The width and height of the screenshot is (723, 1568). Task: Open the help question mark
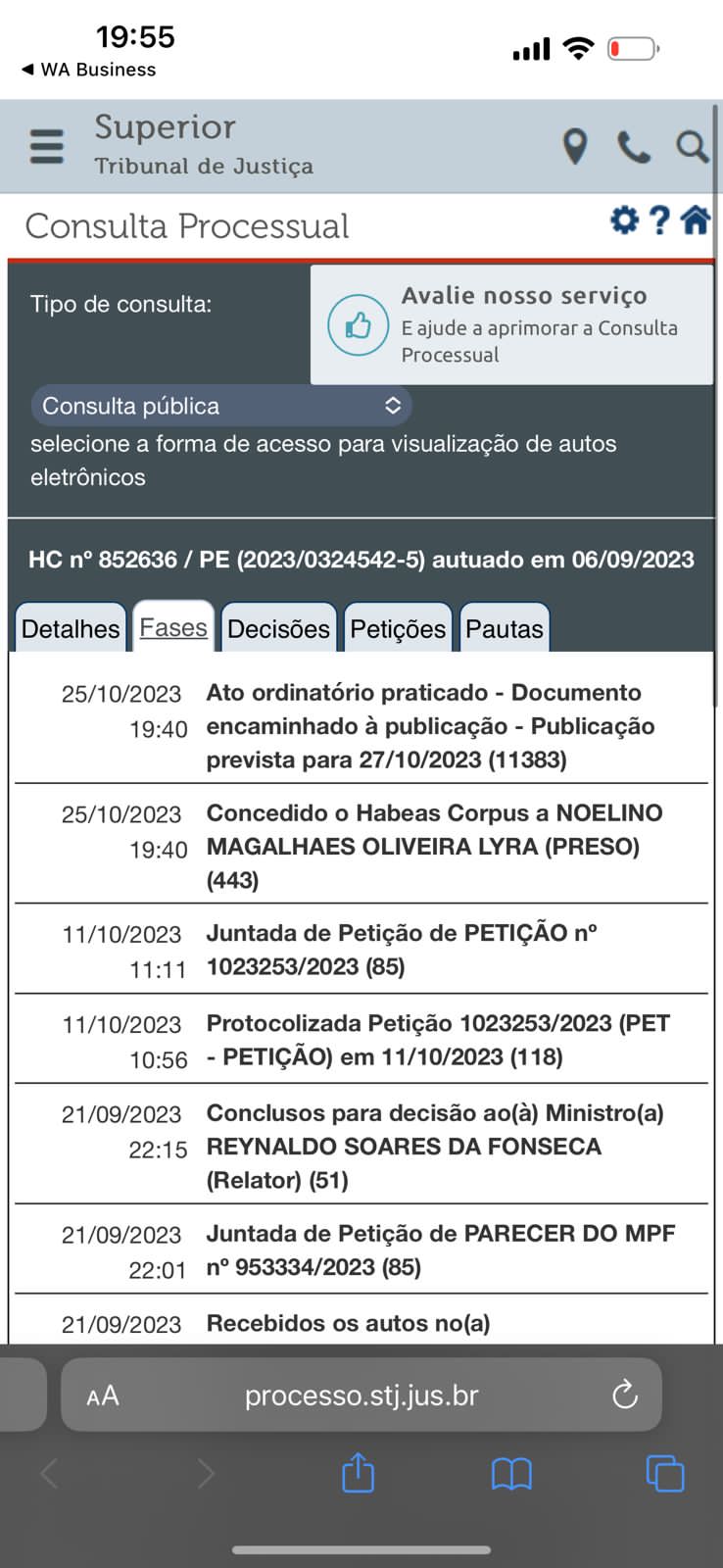[x=660, y=220]
